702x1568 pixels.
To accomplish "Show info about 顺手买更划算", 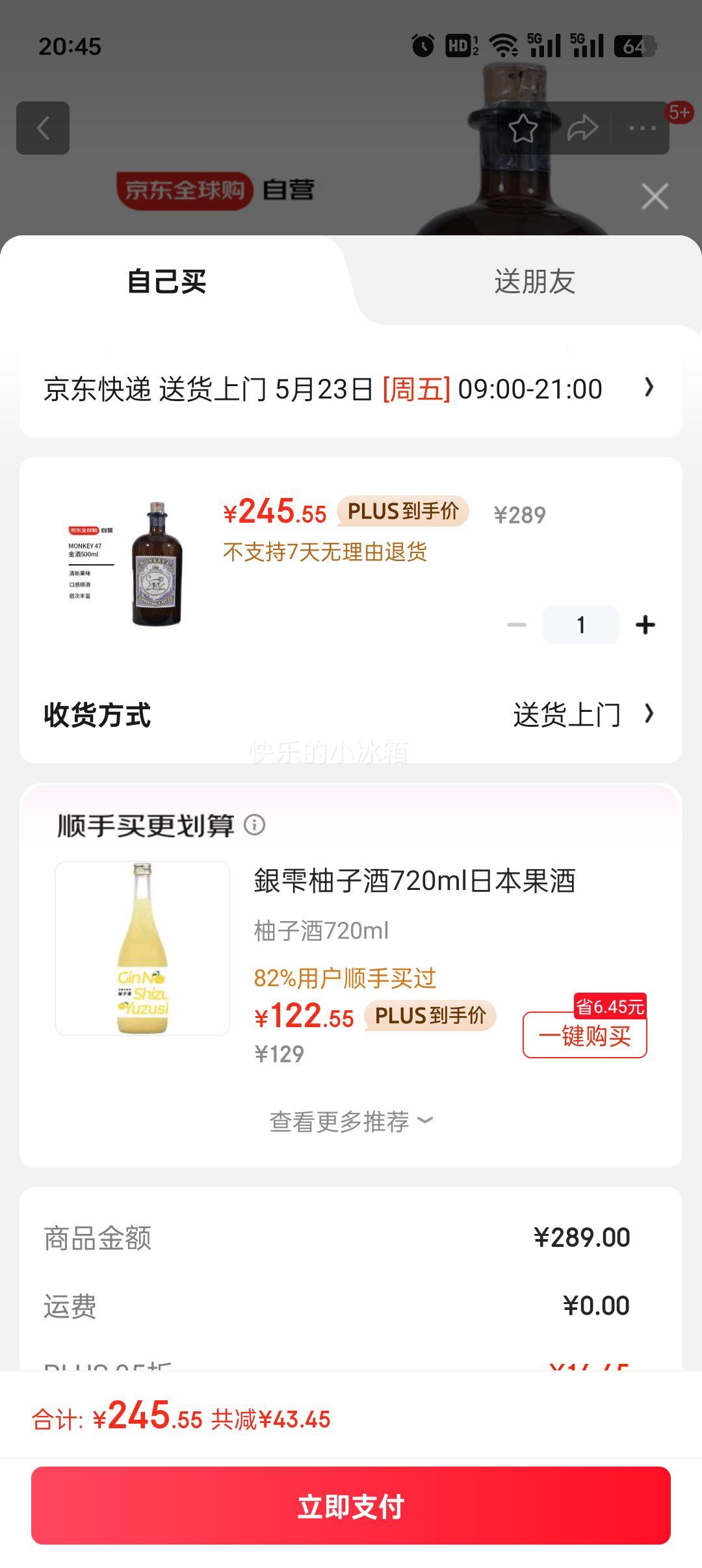I will pos(254,826).
